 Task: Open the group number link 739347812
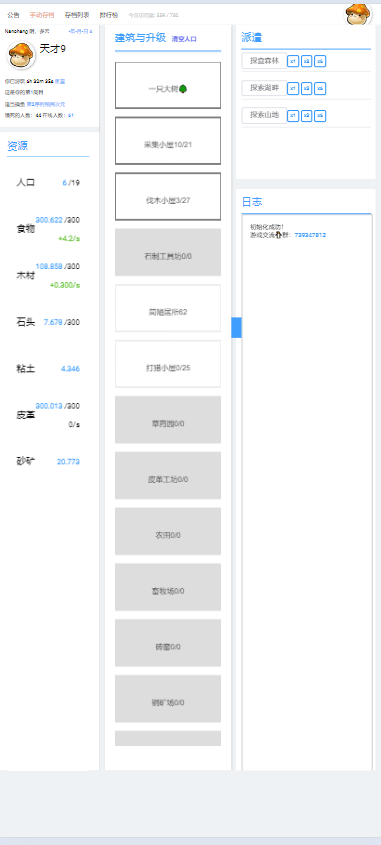[310, 236]
